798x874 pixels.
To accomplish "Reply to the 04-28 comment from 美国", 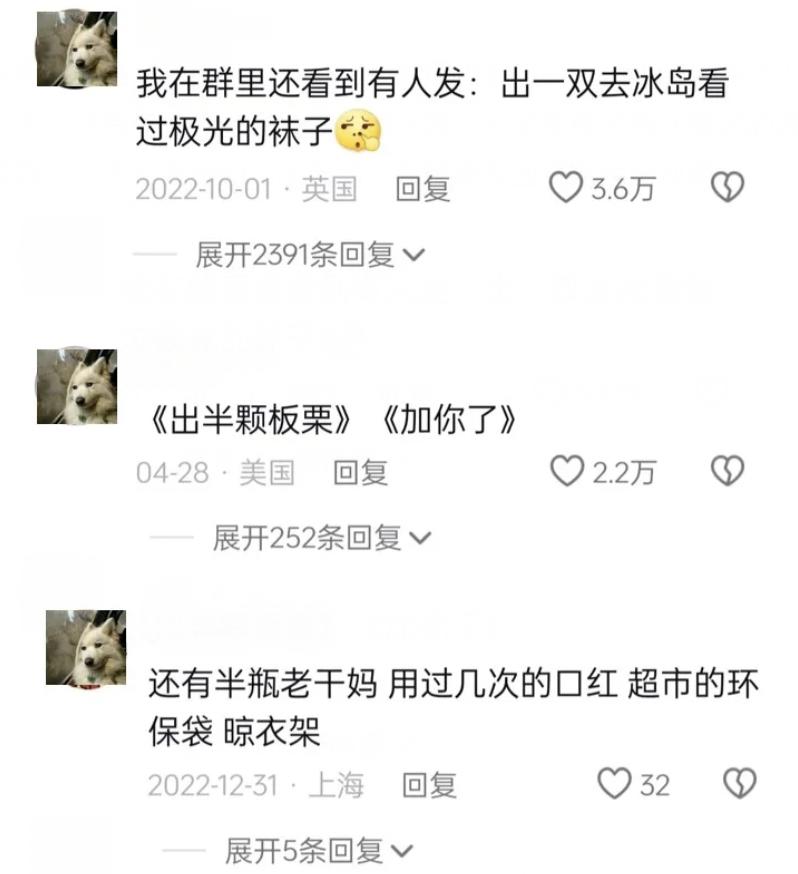I will pos(360,473).
